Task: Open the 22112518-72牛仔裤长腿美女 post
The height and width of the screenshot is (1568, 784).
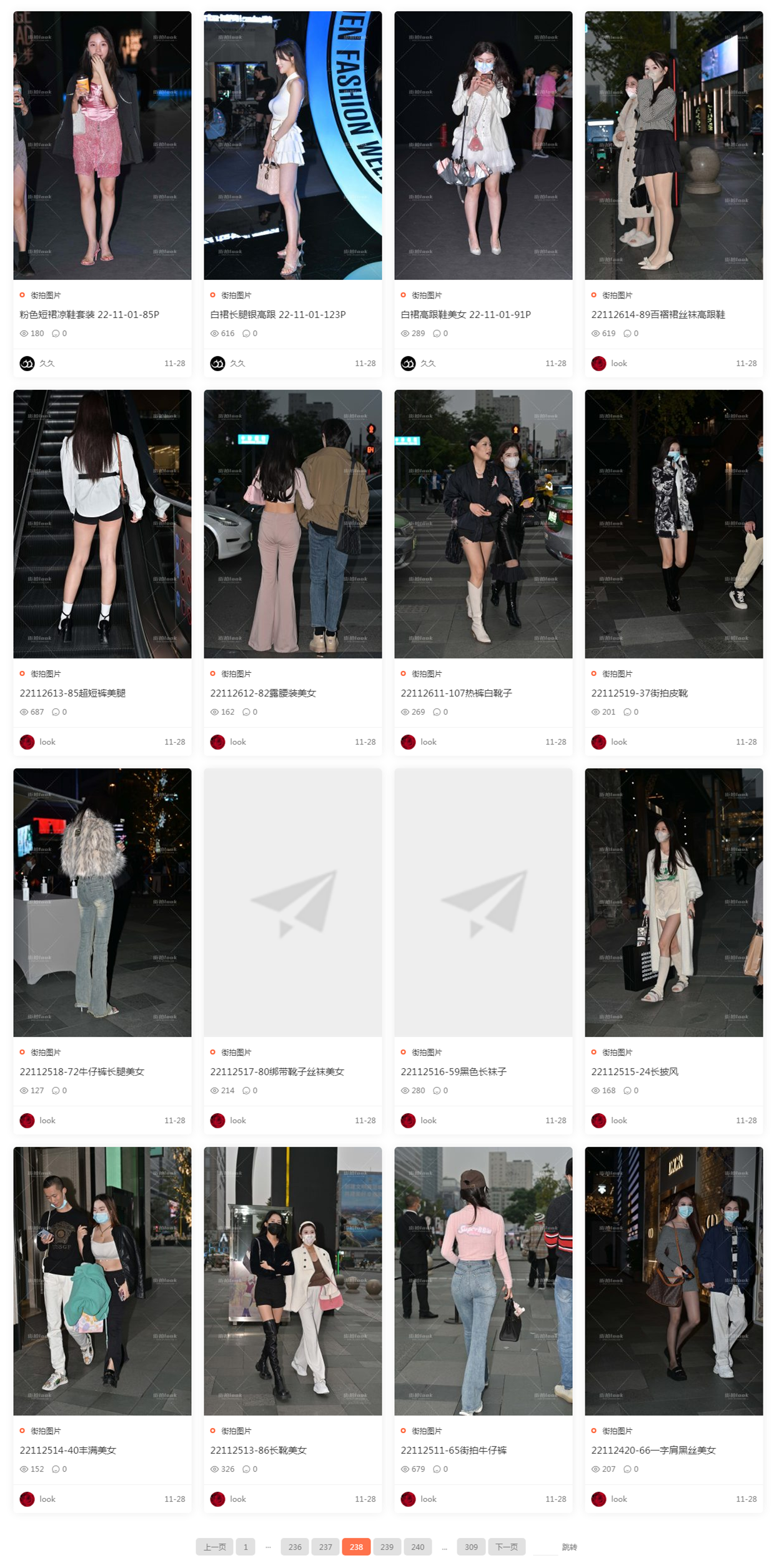Action: [82, 1071]
